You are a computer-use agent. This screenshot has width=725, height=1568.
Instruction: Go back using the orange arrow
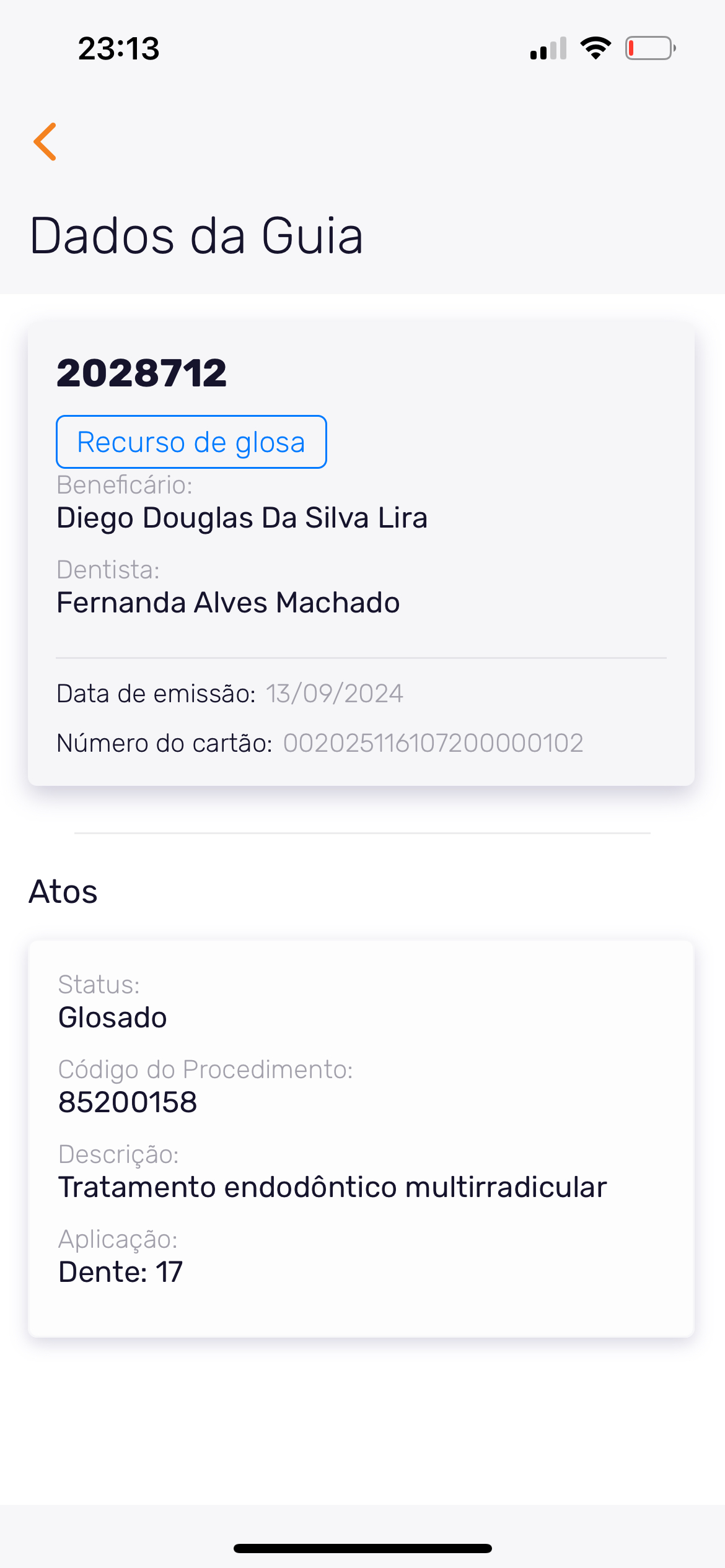45,142
